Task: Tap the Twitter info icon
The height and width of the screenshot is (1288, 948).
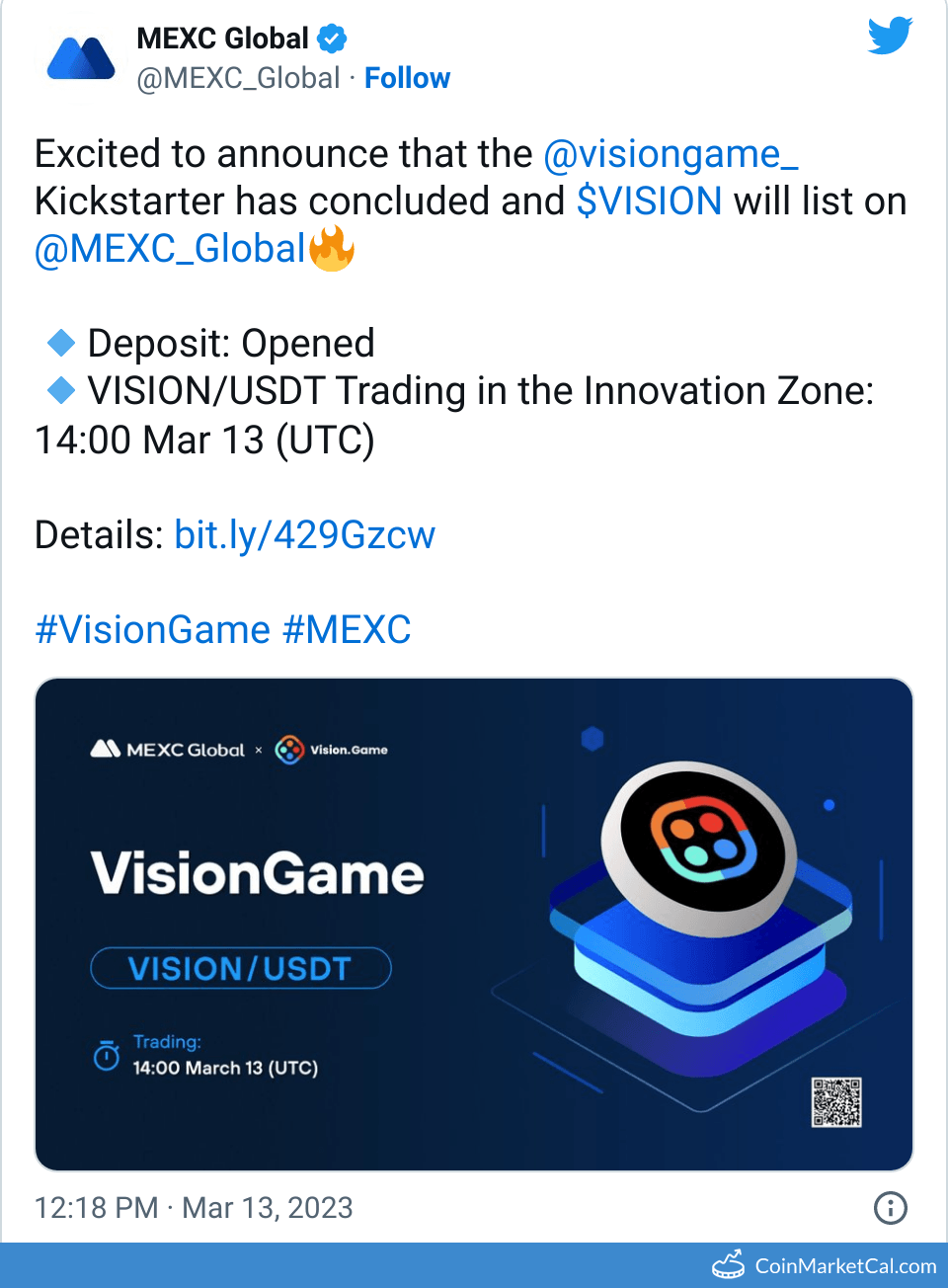Action: 890,1208
